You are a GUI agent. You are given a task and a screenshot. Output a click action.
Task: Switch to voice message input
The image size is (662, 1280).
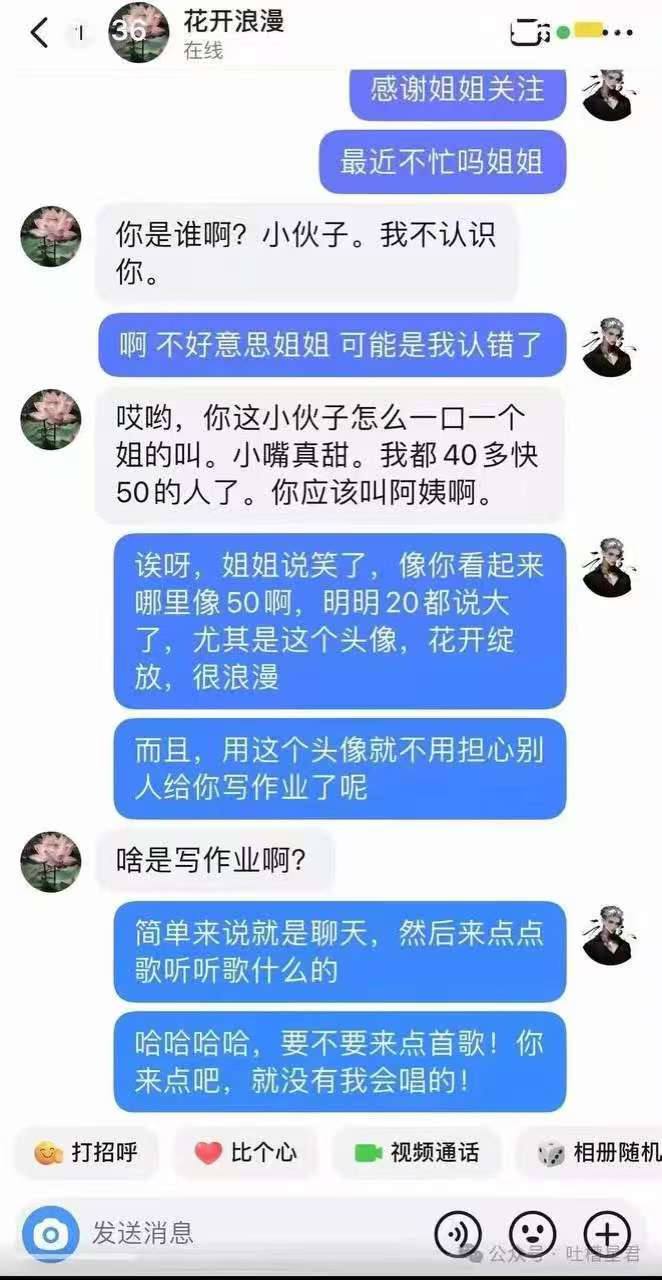tap(457, 1233)
